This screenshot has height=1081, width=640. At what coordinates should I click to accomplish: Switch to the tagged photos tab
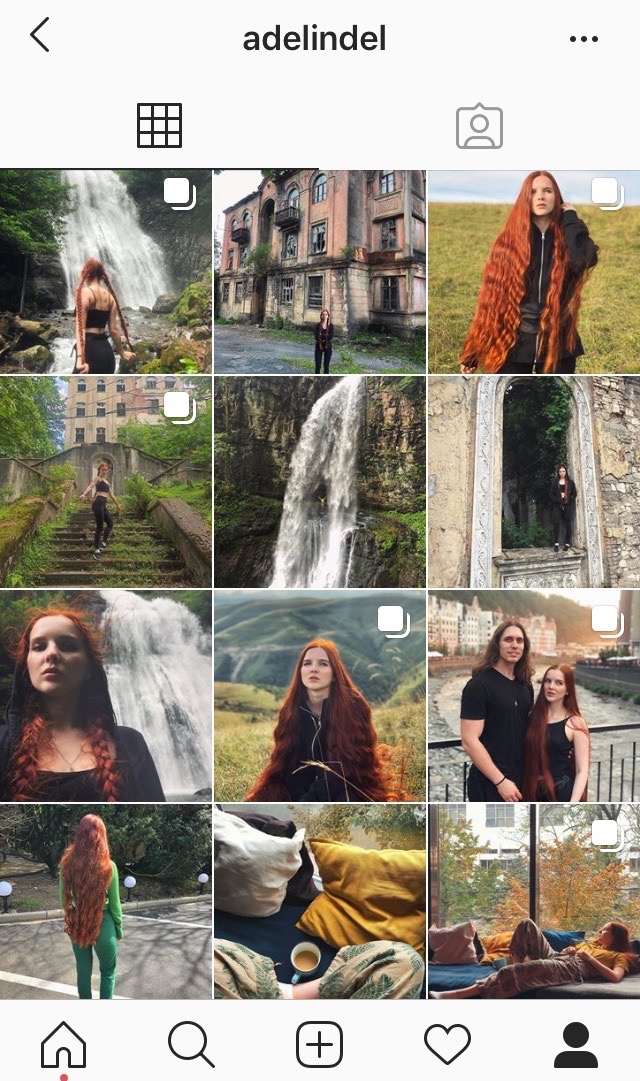[x=479, y=126]
